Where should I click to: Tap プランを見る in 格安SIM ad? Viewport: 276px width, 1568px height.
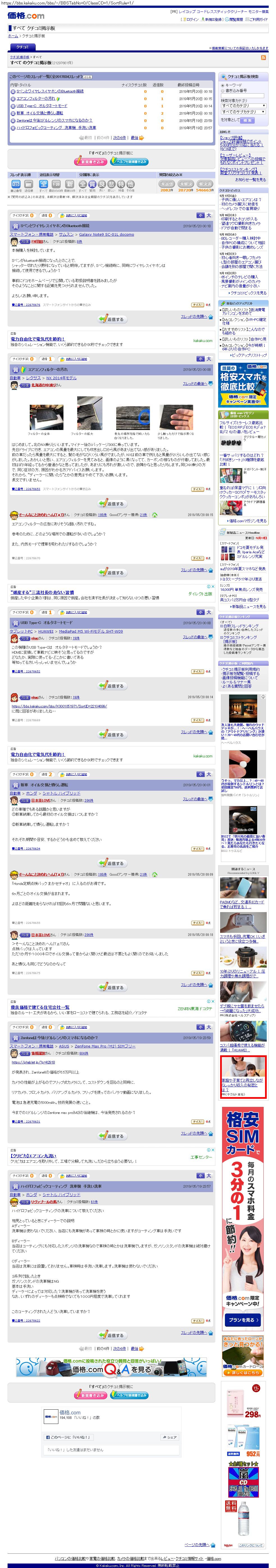pyautogui.click(x=243, y=1320)
